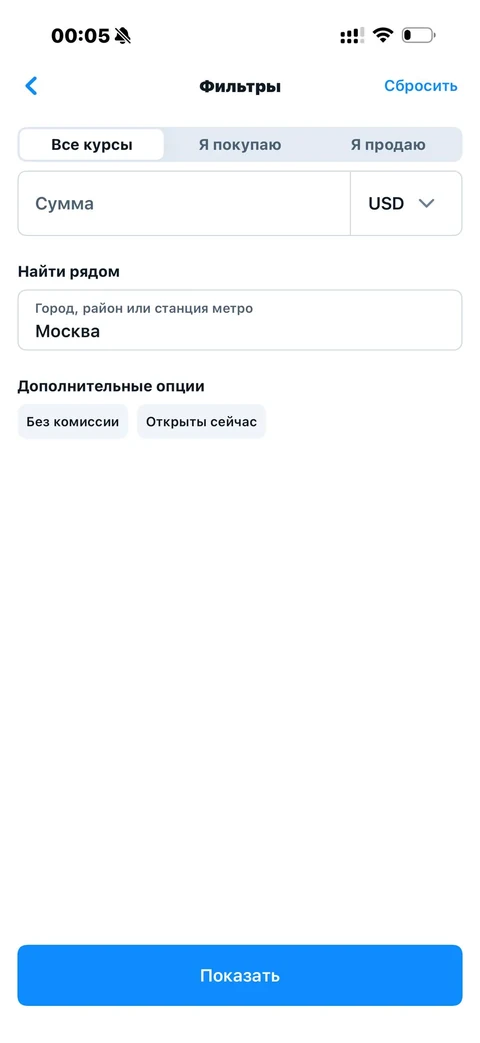Tap the Показать button
480x1043 pixels.
pos(240,975)
